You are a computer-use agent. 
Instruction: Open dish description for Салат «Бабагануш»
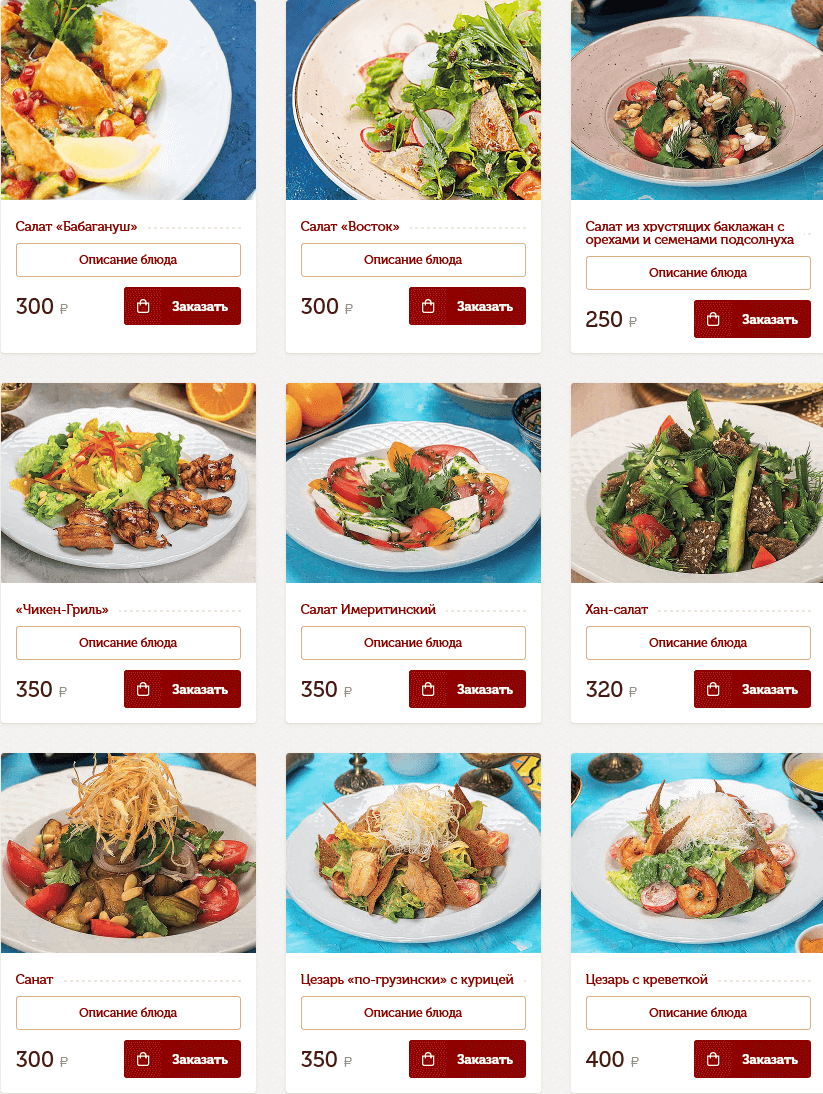(128, 260)
